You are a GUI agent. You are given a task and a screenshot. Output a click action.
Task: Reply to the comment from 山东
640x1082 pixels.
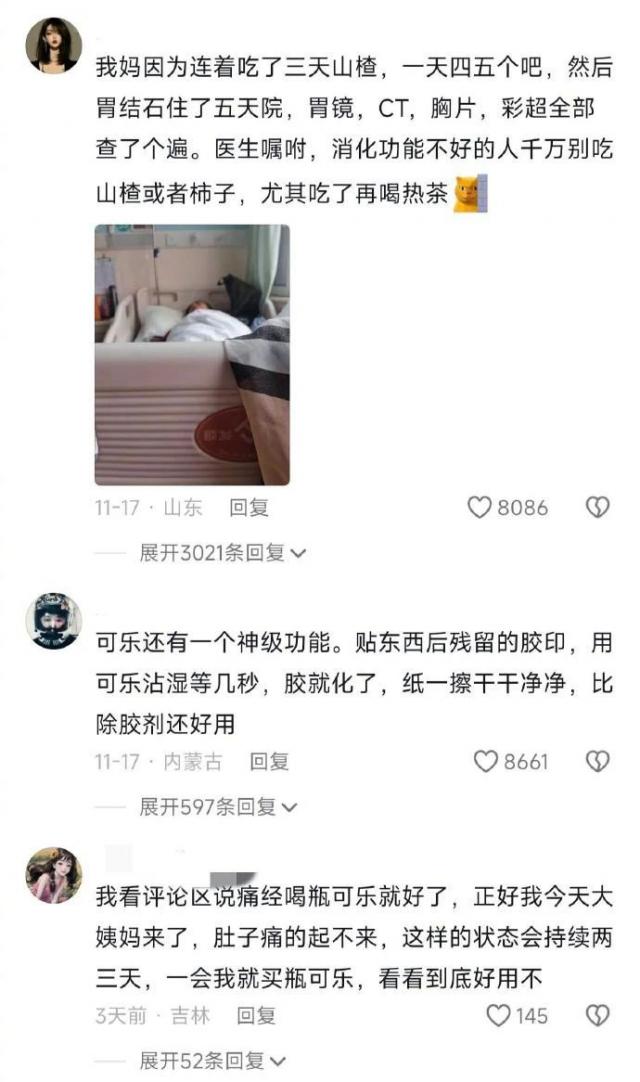[249, 508]
